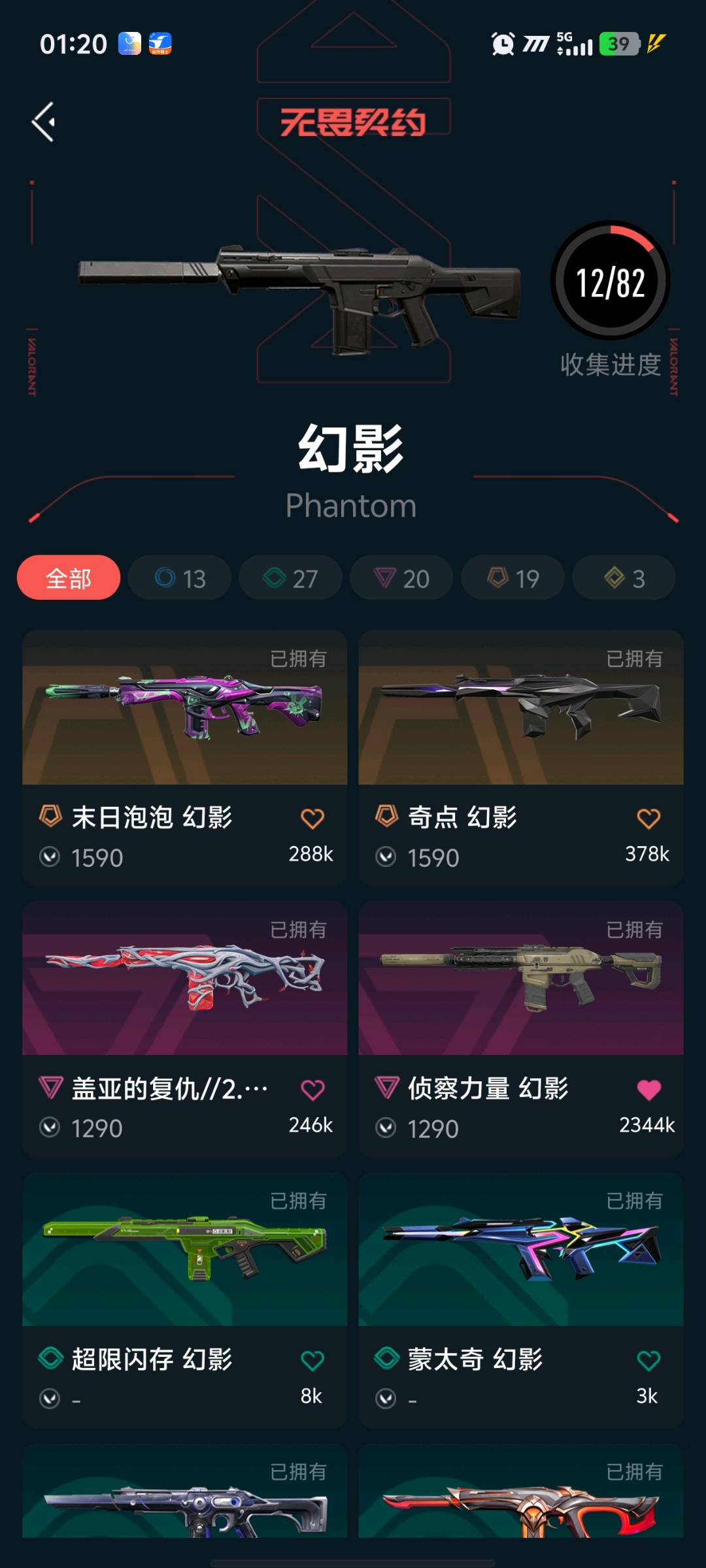Go back using the top-left arrow
Viewport: 706px width, 1568px height.
(44, 122)
